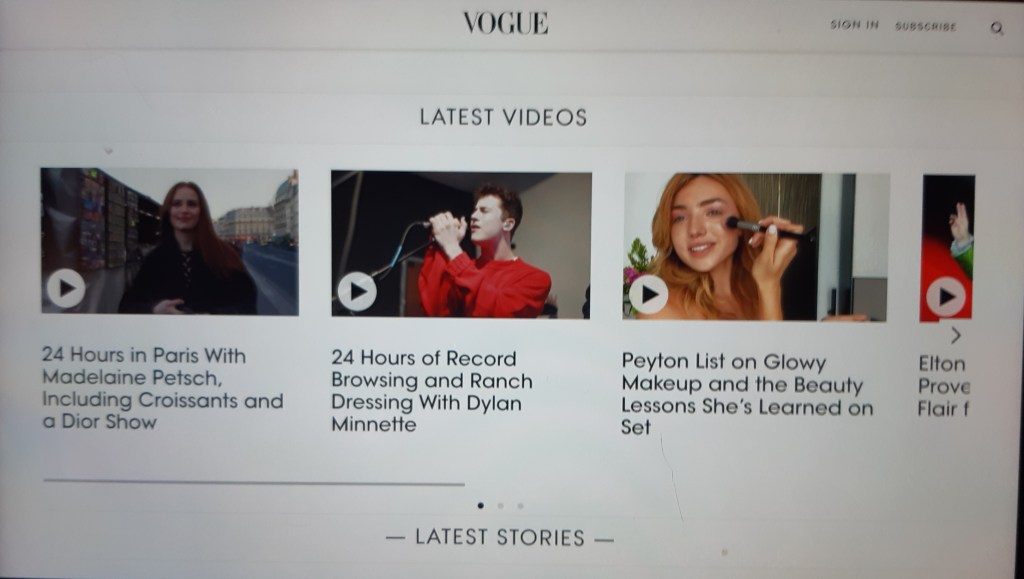Jump to third carousel page dot
The image size is (1024, 579).
pyautogui.click(x=520, y=506)
